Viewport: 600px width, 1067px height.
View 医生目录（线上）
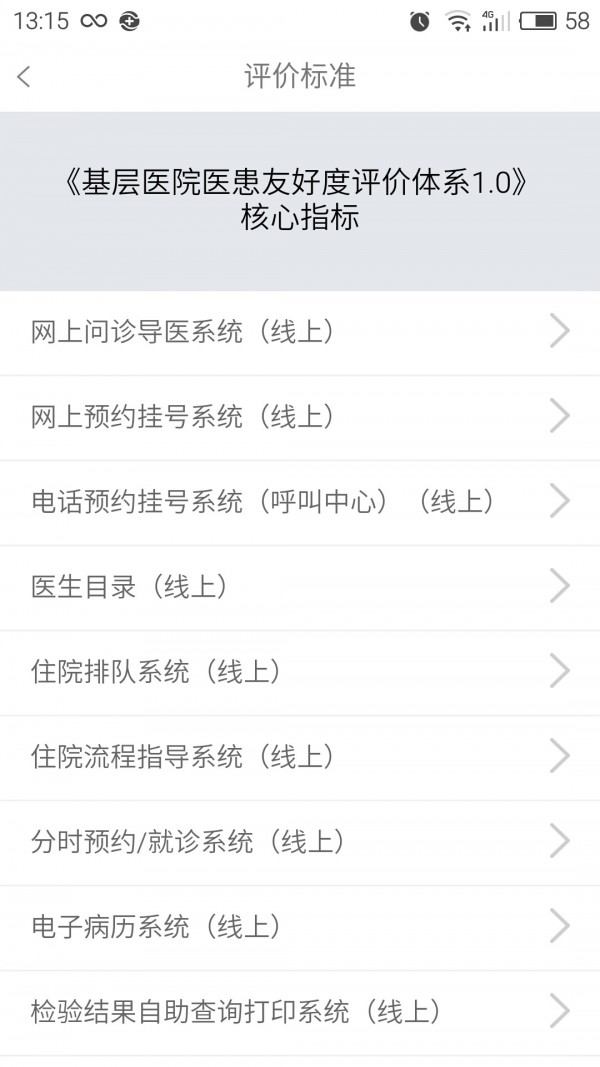(x=300, y=588)
